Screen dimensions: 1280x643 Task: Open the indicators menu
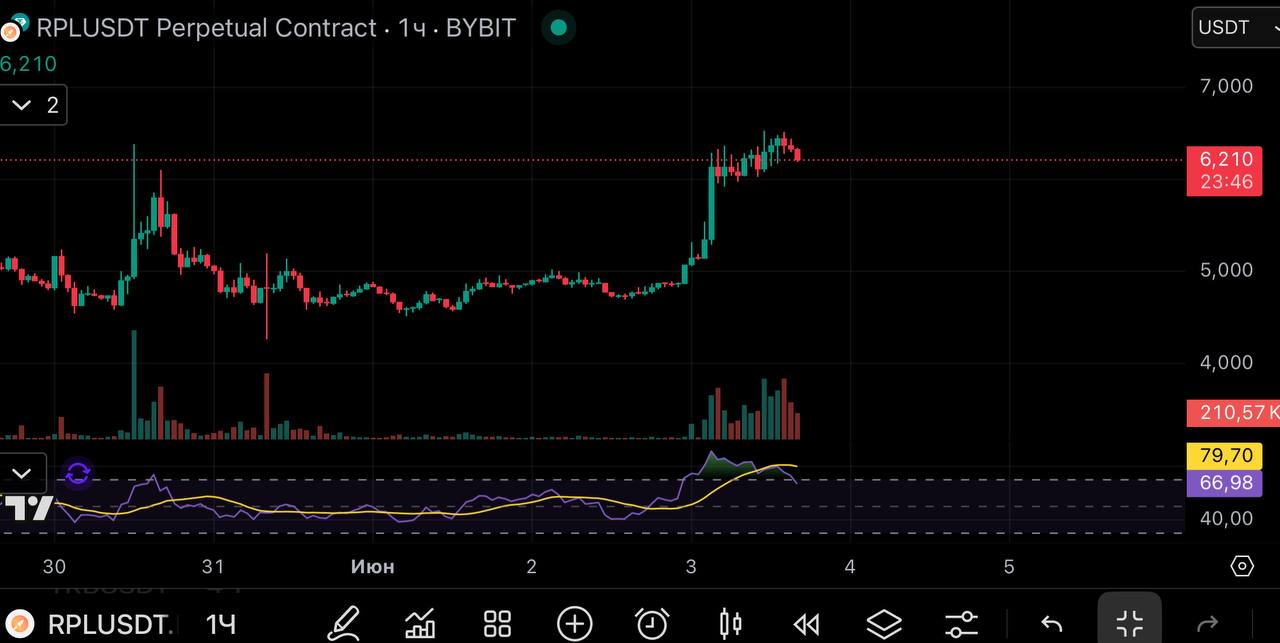[x=420, y=625]
